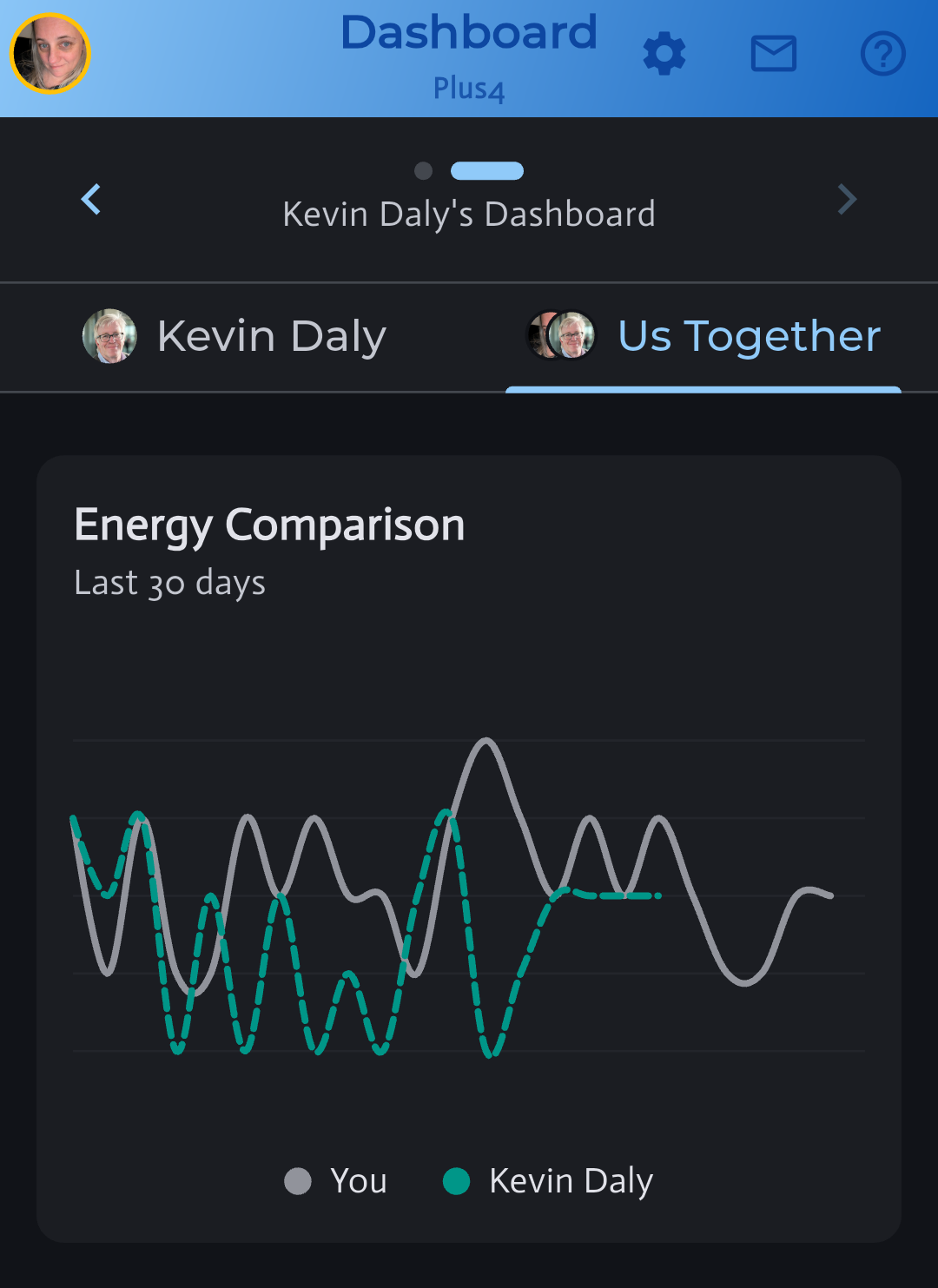Switch to the Kevin Daly tab
Screen dimensions: 938x1288
(x=234, y=337)
